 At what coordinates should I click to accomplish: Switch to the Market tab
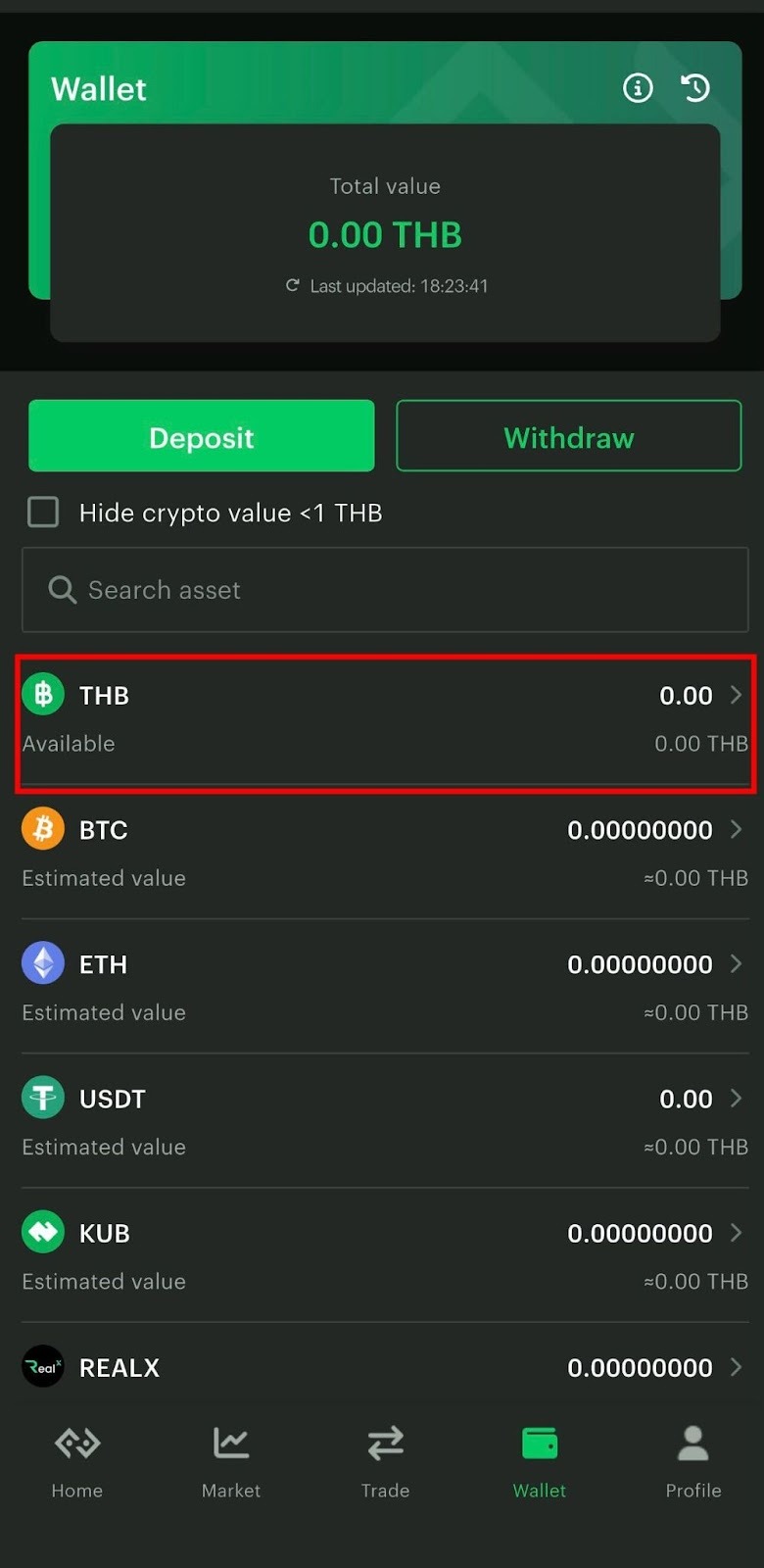[231, 1461]
